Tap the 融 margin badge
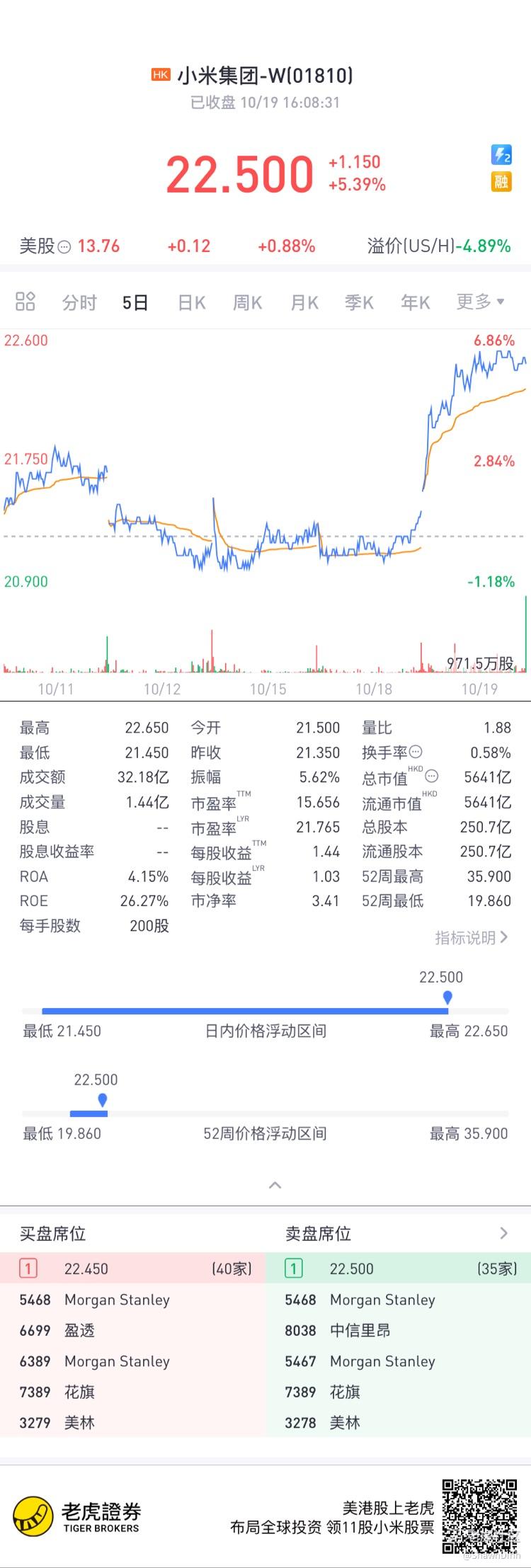 [x=501, y=182]
